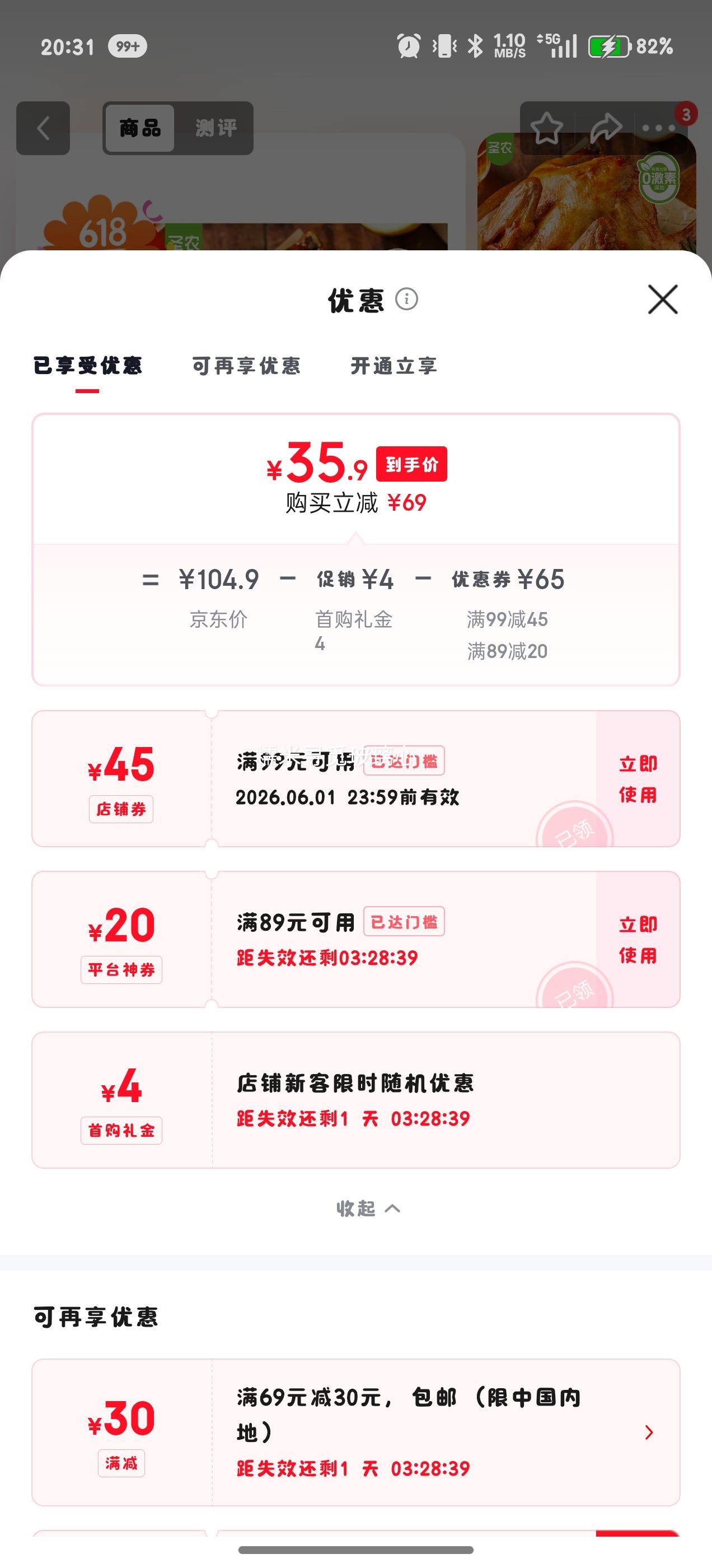The height and width of the screenshot is (1568, 712).
Task: Tap 立即使用 on the ¥45 店铺券
Action: coord(638,778)
